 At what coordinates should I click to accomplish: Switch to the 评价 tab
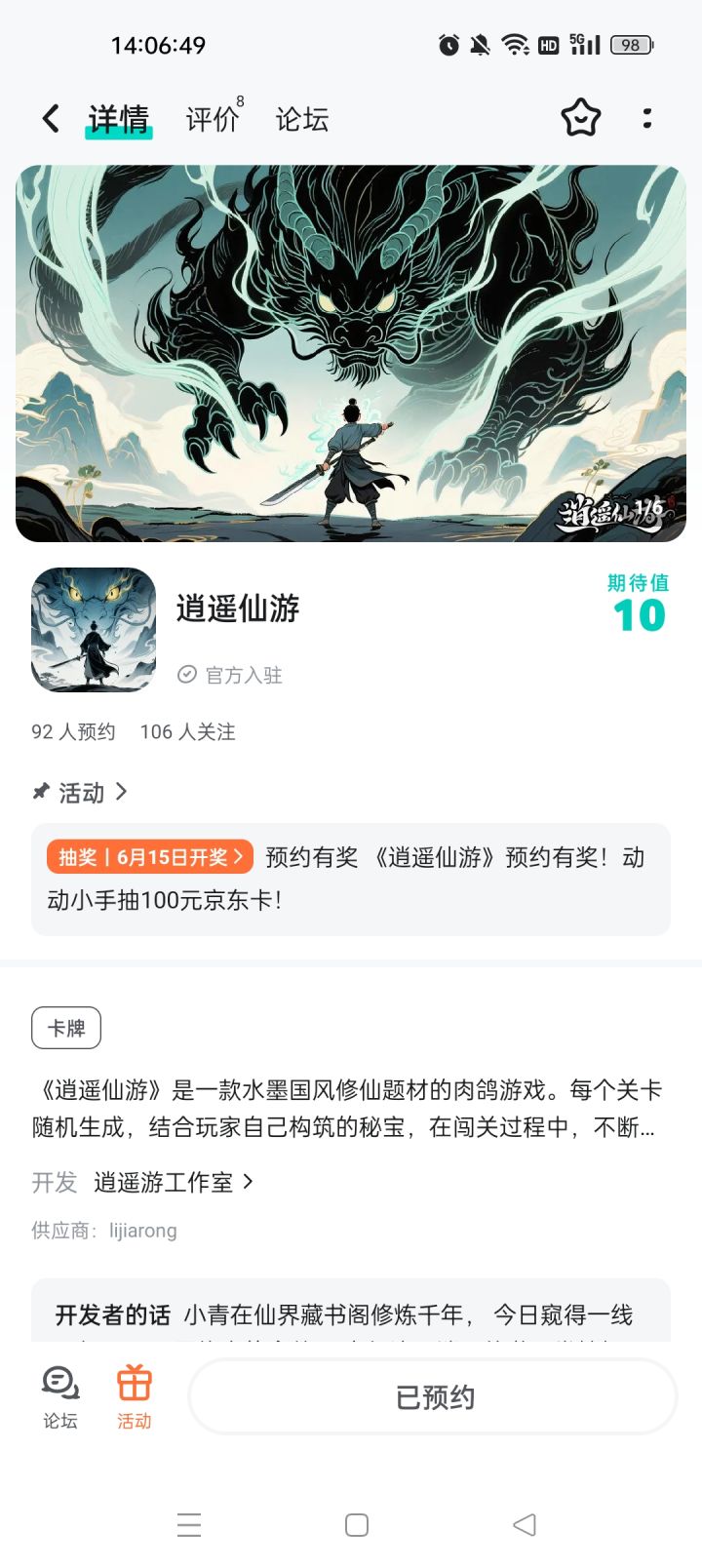pos(210,117)
